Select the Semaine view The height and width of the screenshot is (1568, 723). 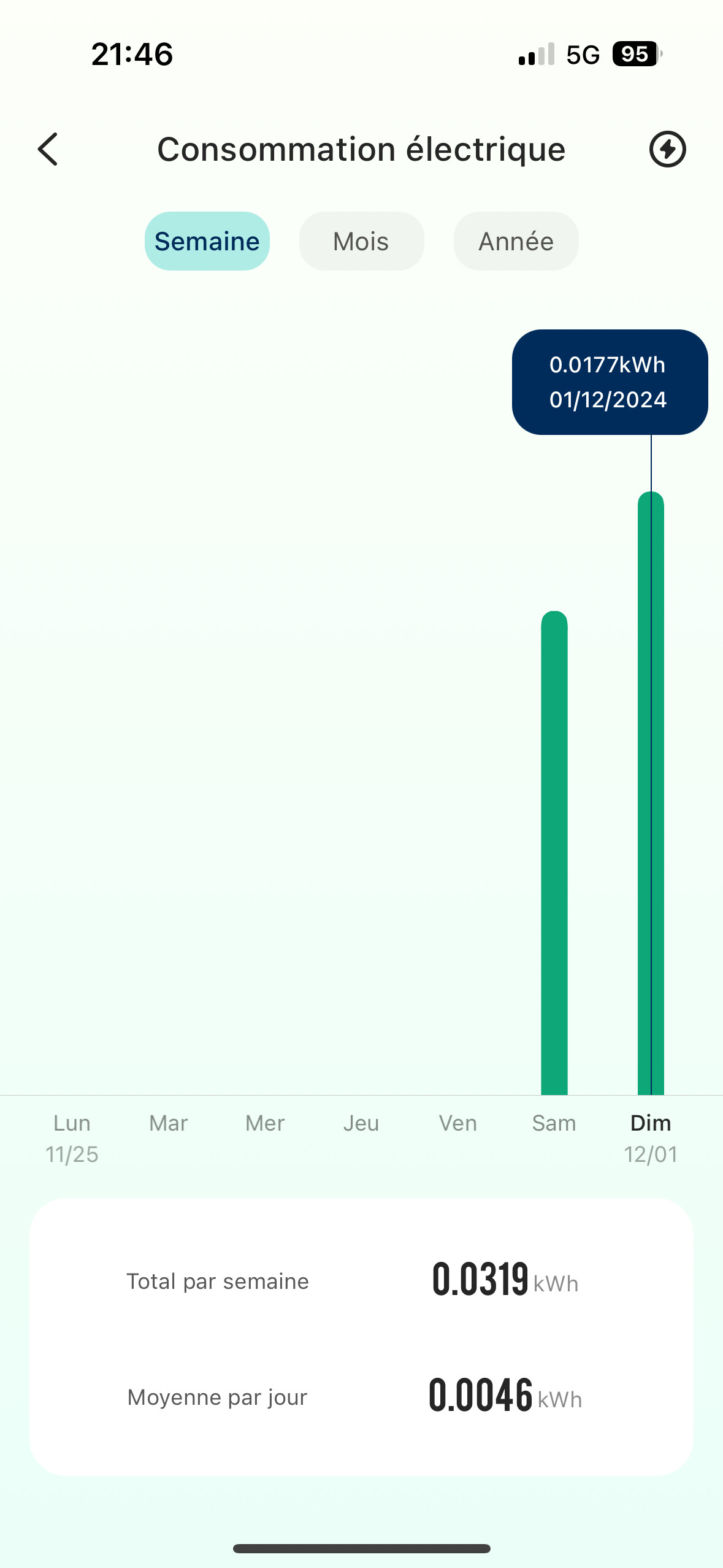[207, 241]
